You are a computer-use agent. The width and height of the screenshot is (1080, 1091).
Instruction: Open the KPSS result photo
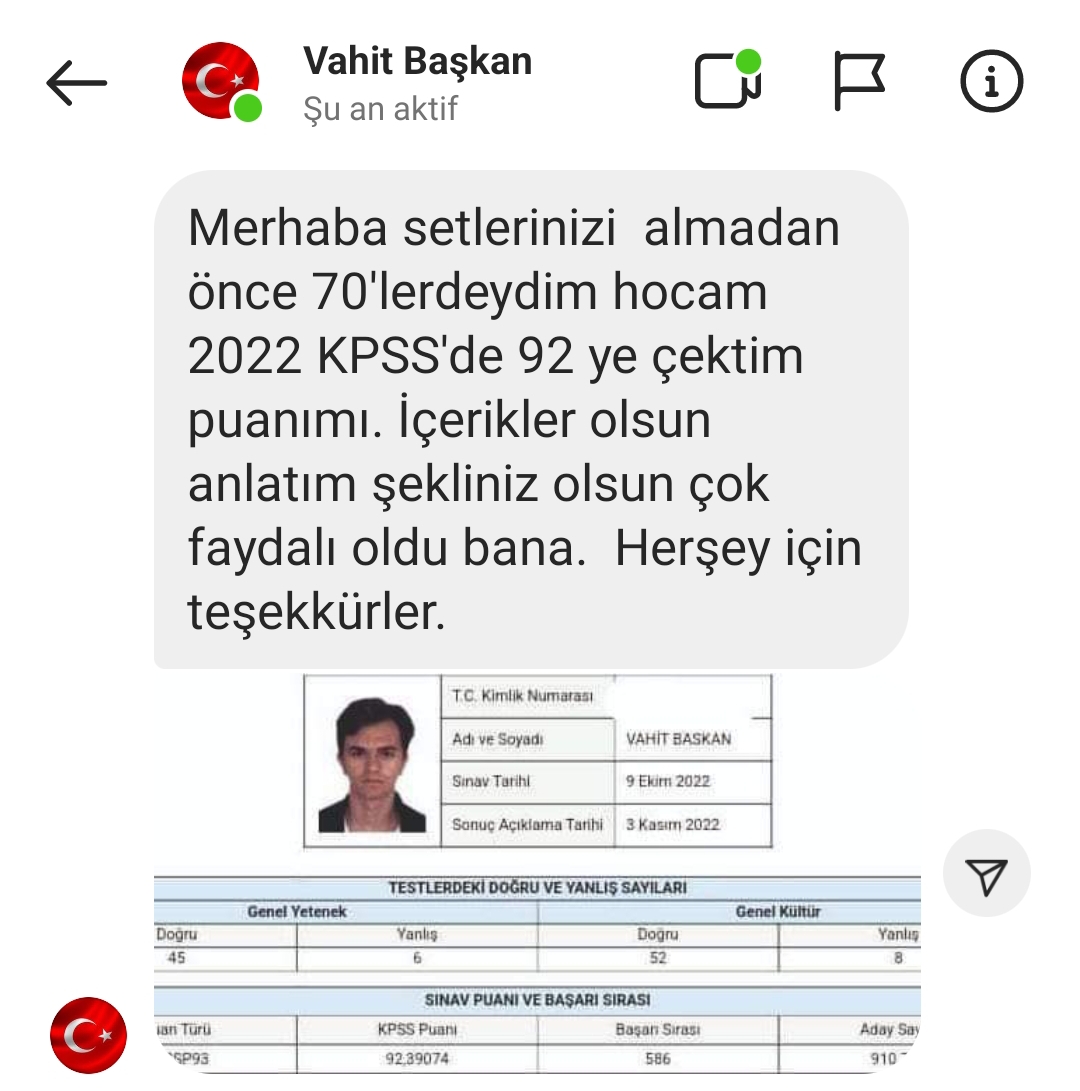537,872
